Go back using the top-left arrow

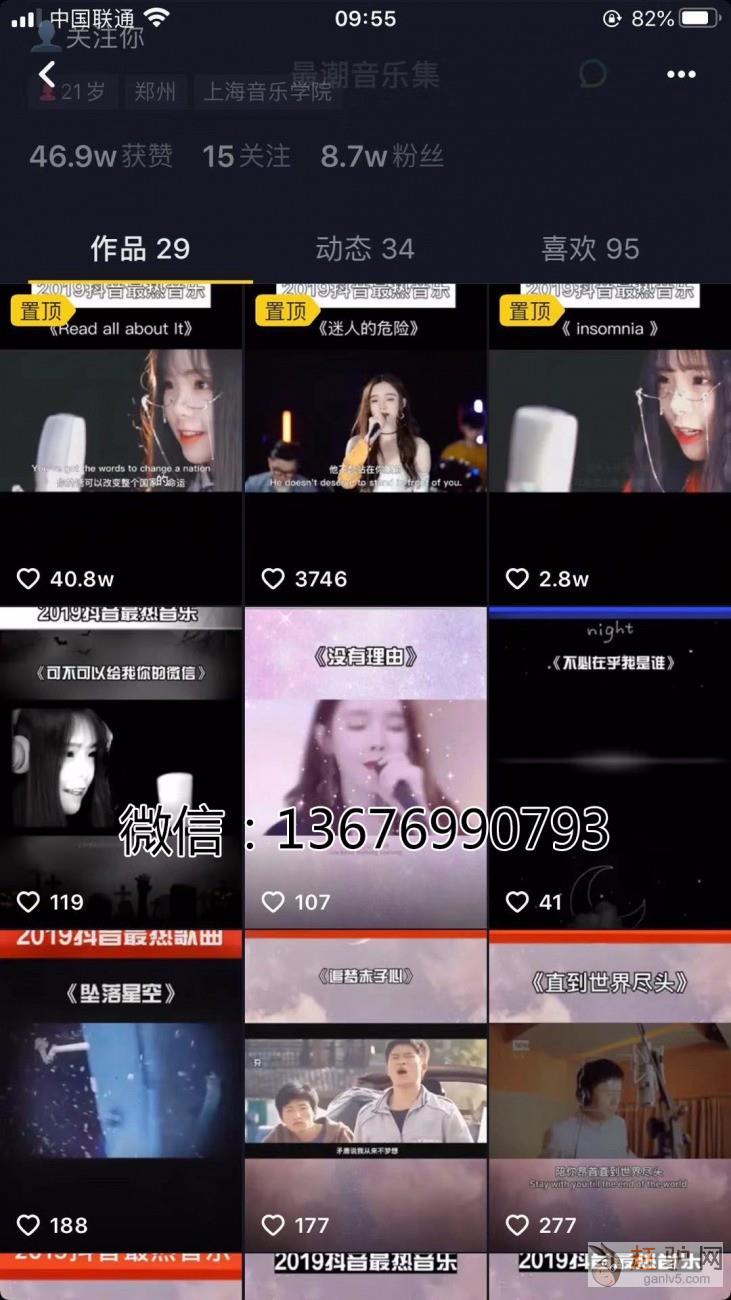[46, 74]
